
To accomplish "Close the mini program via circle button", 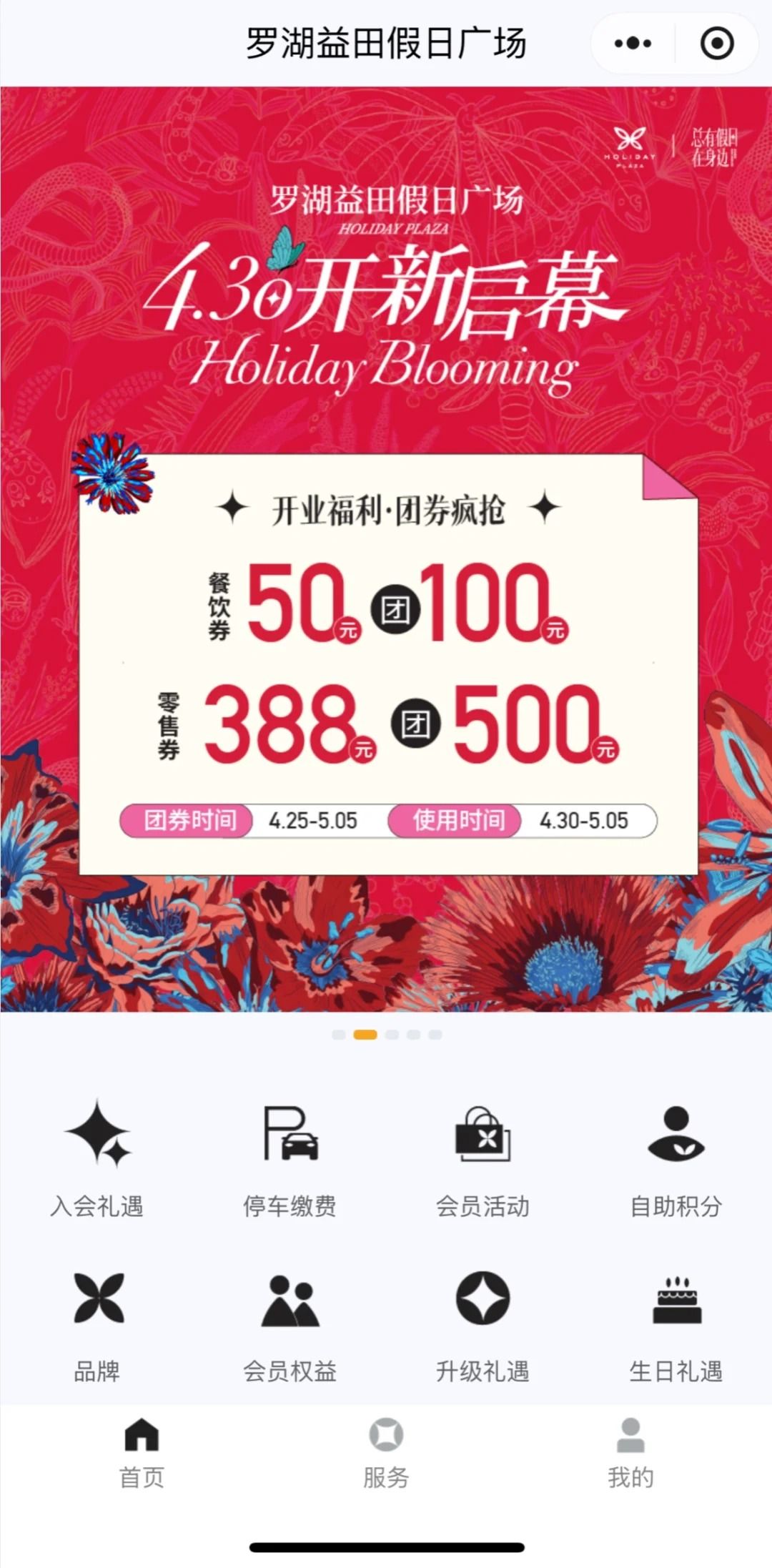I will coord(717,44).
